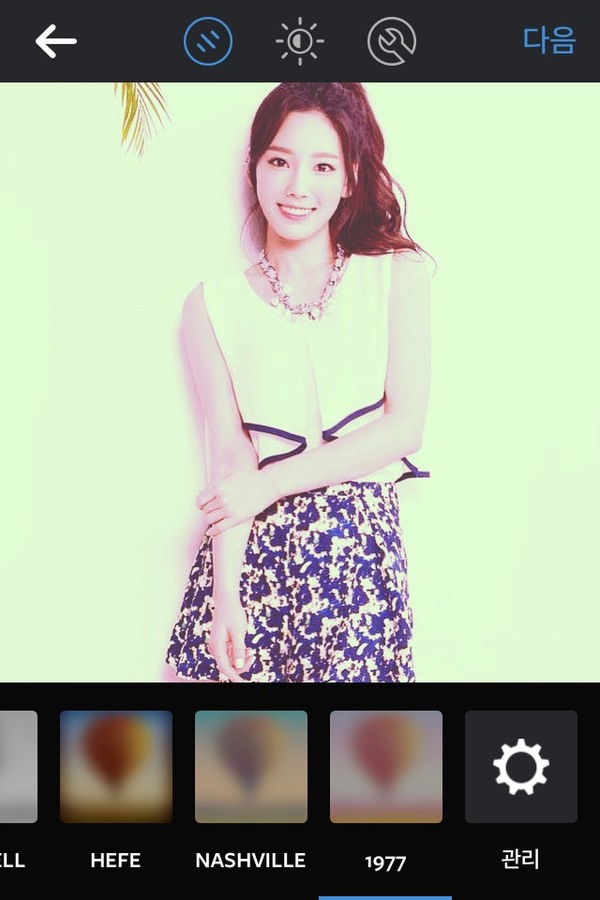This screenshot has height=900, width=600.
Task: Tap 다음 to proceed to next step
Action: [549, 41]
